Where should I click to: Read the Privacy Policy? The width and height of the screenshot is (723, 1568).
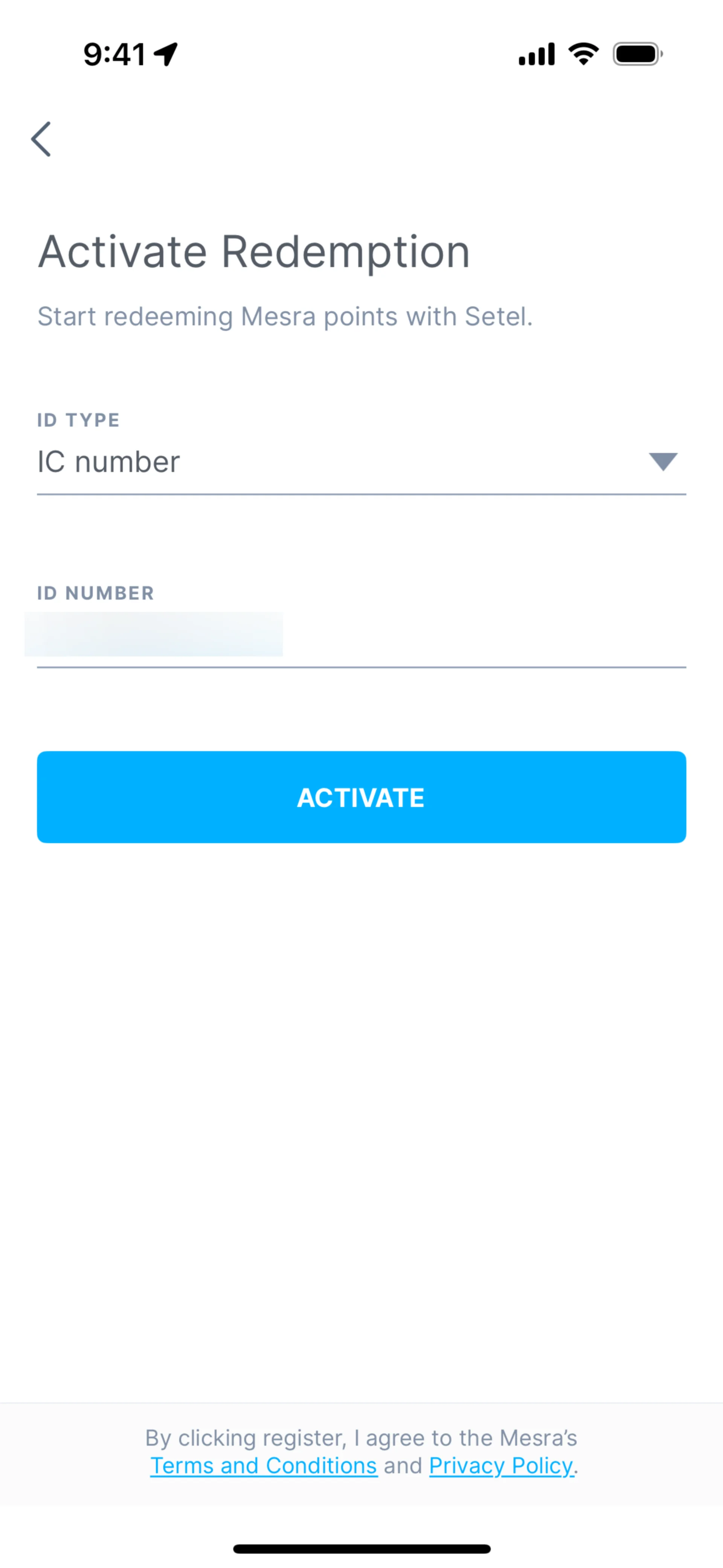(501, 1466)
